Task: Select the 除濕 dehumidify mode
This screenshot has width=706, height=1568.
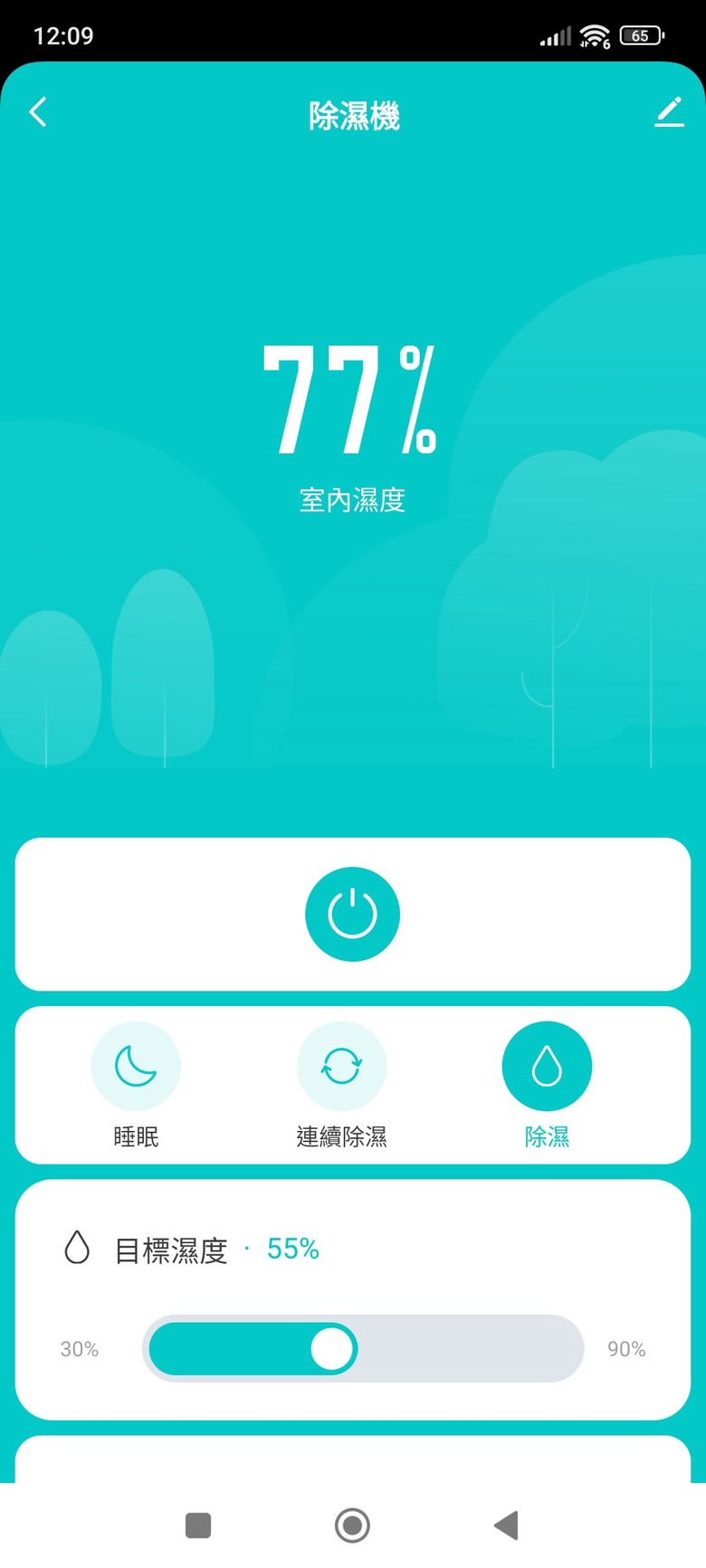Action: tap(547, 1066)
